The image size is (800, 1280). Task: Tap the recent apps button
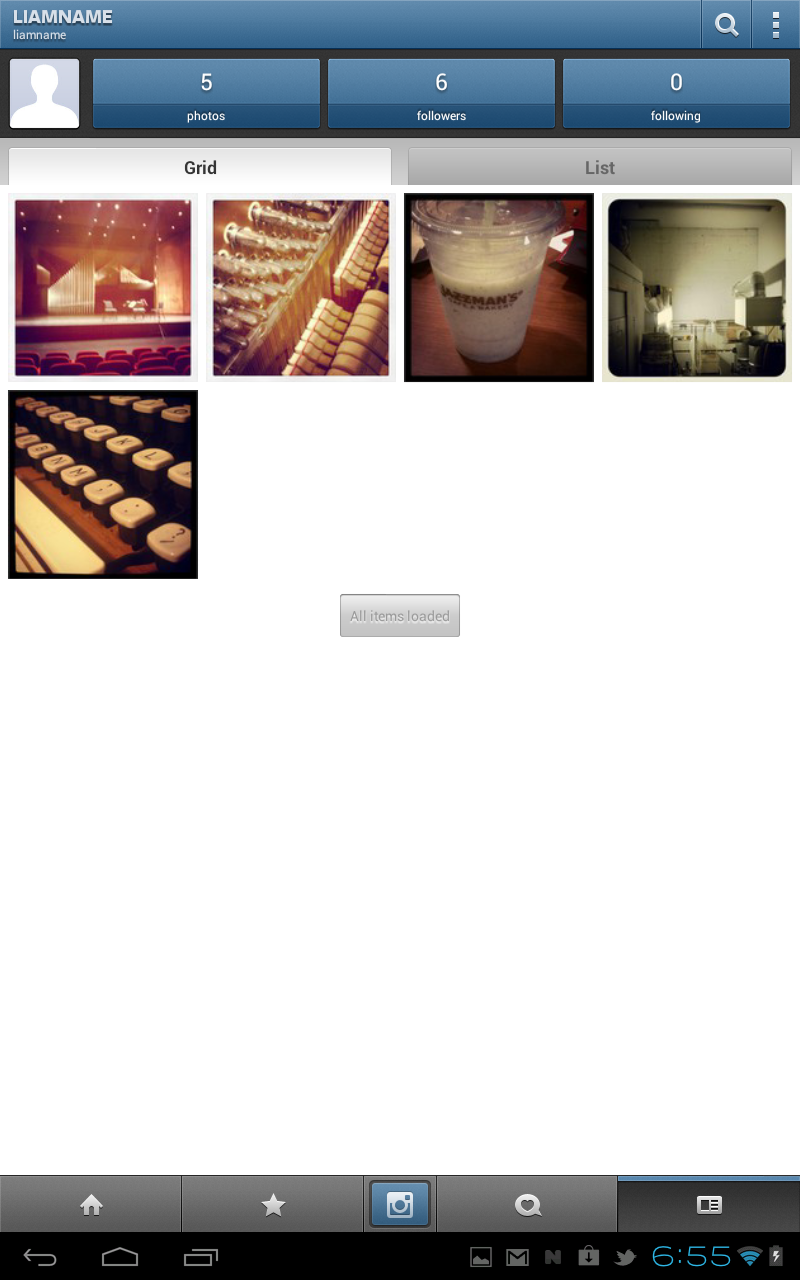pyautogui.click(x=202, y=1256)
